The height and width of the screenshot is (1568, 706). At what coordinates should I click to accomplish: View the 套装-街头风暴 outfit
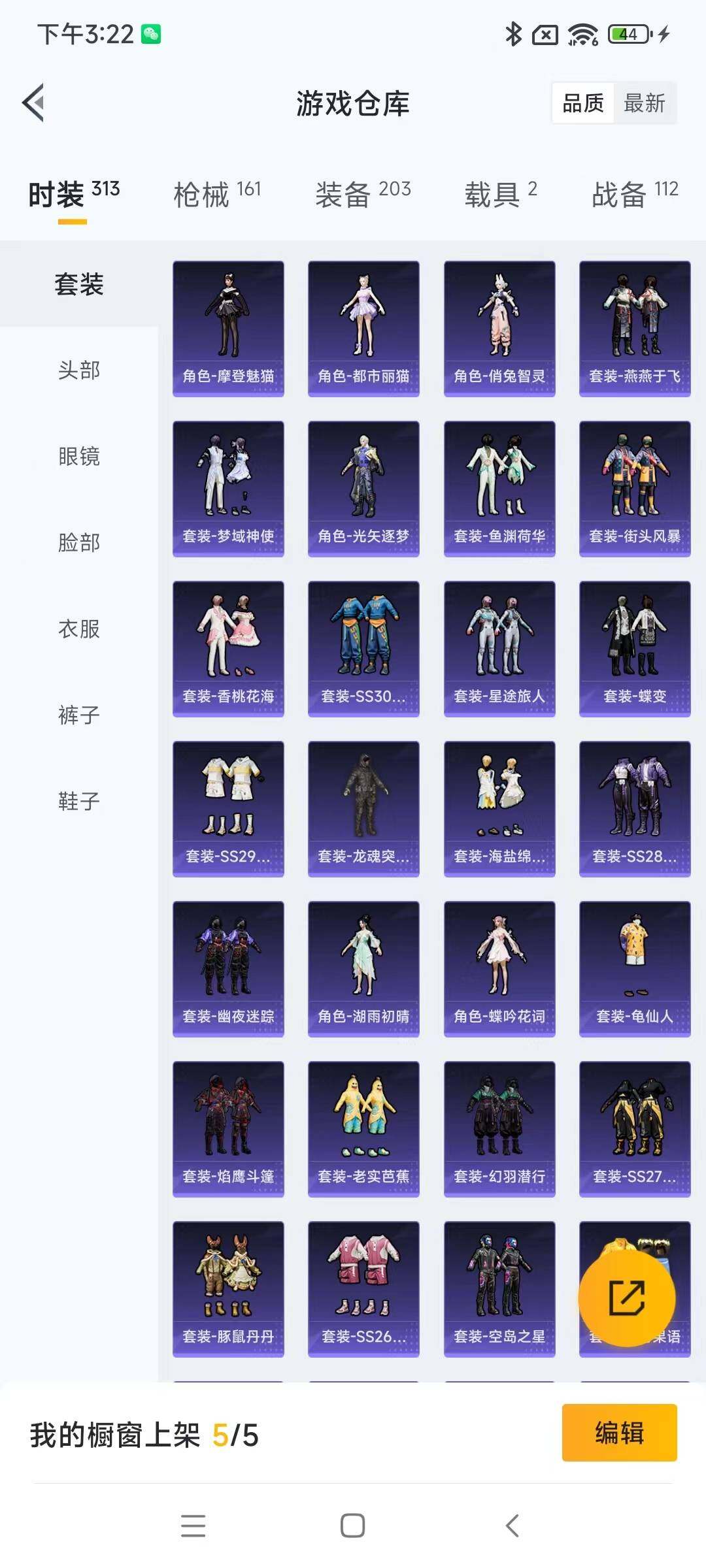click(x=635, y=489)
